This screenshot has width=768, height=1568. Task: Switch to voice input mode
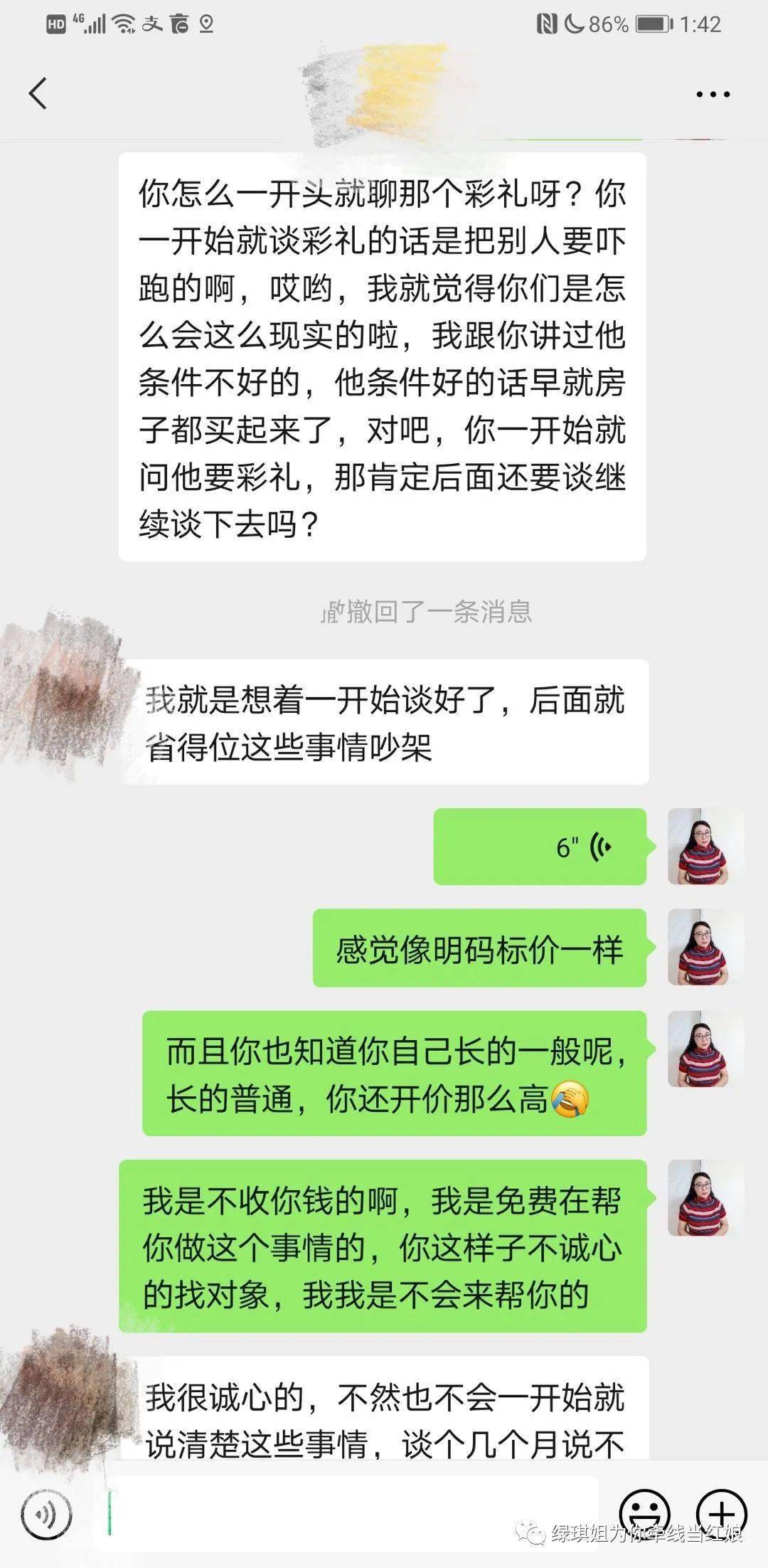pos(47,1515)
